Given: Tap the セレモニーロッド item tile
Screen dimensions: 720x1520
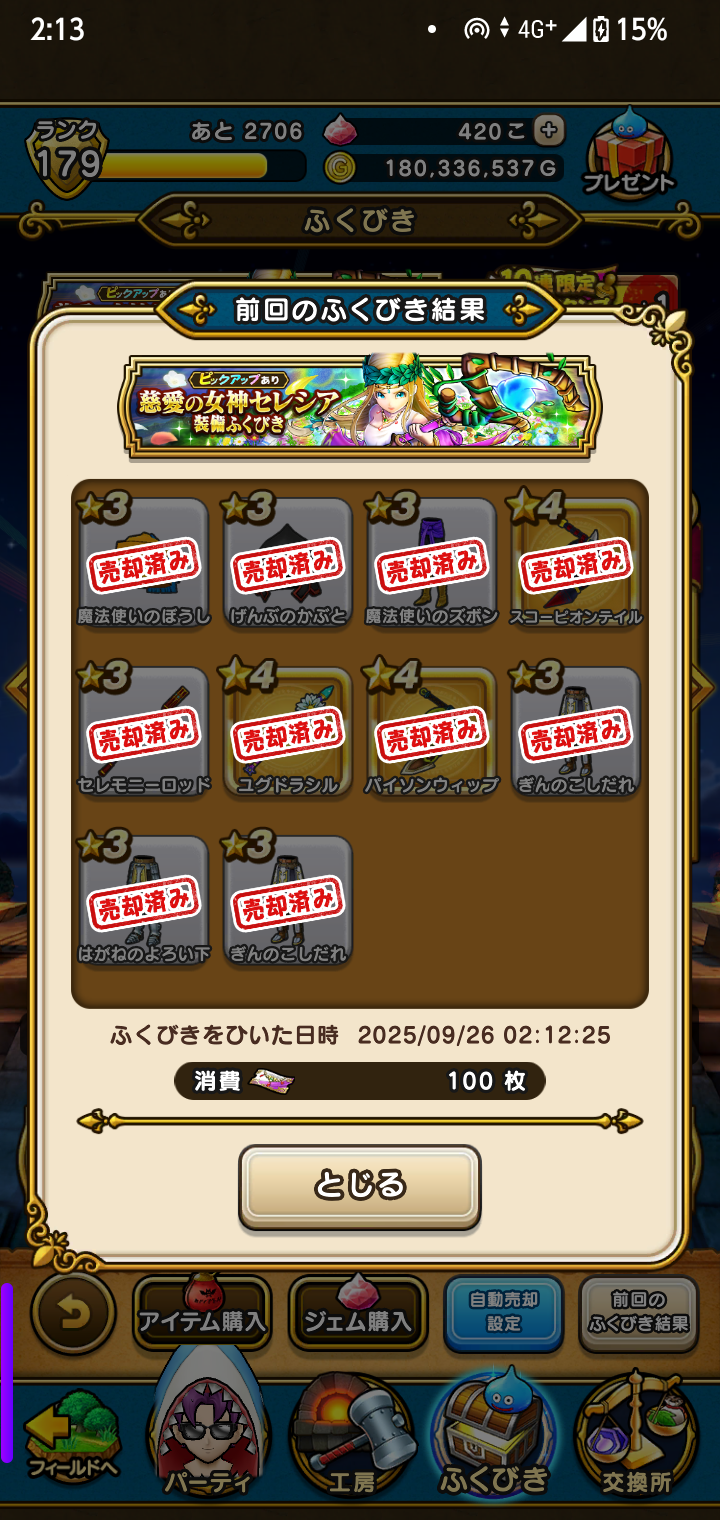Looking at the screenshot, I should coord(144,731).
